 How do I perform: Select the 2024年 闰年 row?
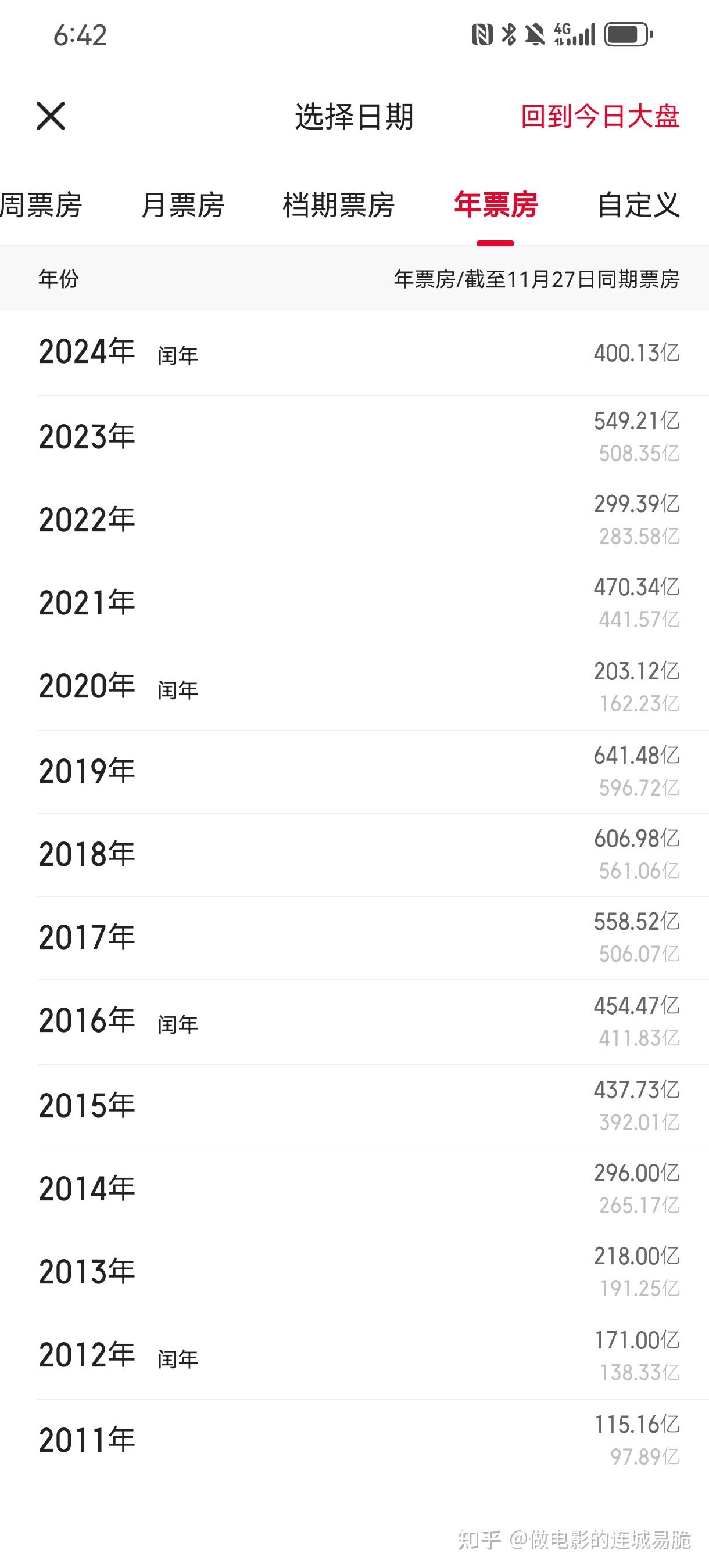pos(354,352)
